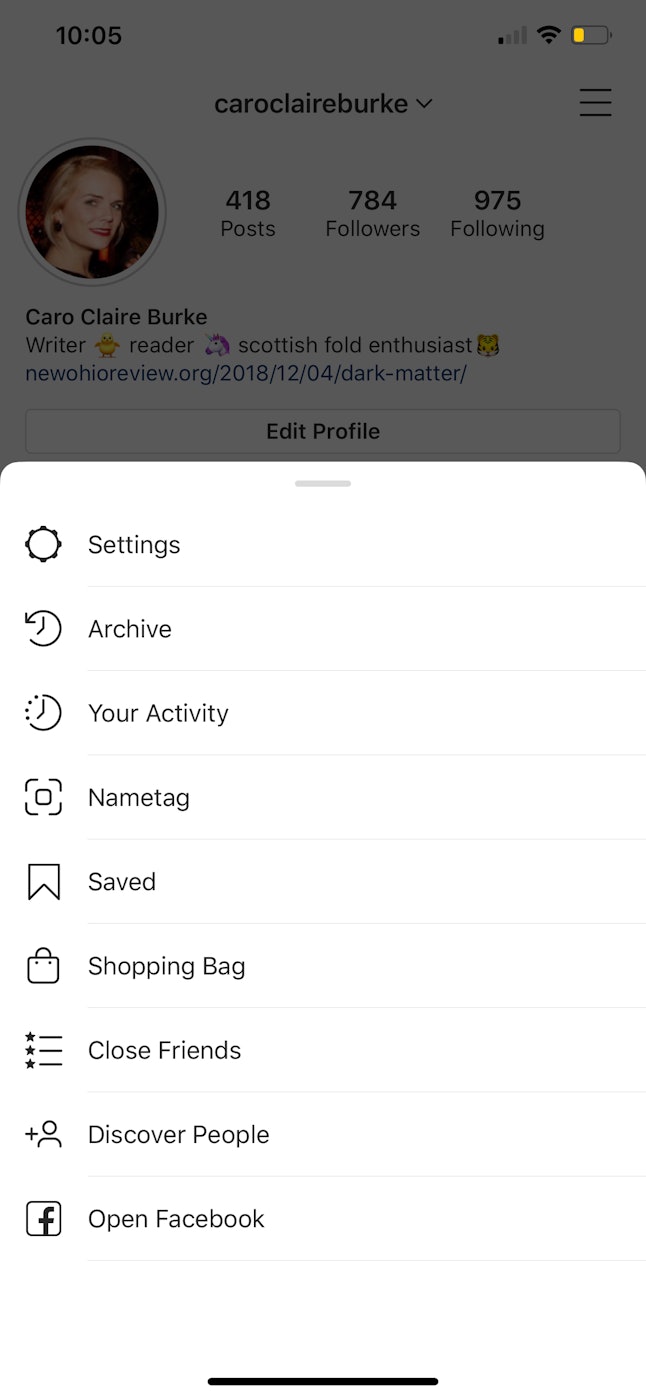The height and width of the screenshot is (1398, 646).
Task: Open the Shopping Bag
Action: 323,966
